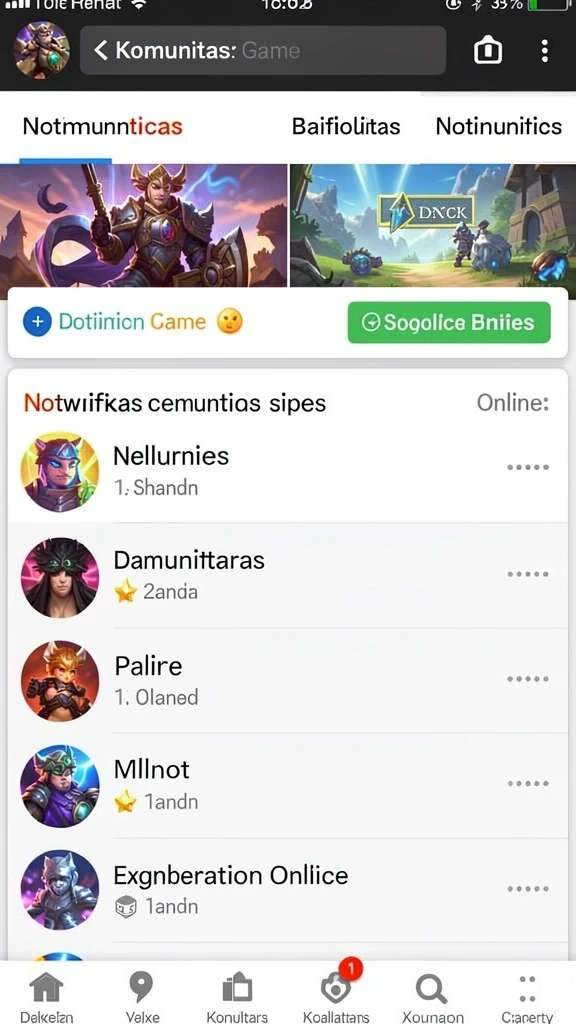Tap the Dotiinicn Came plus button
Viewport: 576px width, 1024px height.
(x=37, y=322)
